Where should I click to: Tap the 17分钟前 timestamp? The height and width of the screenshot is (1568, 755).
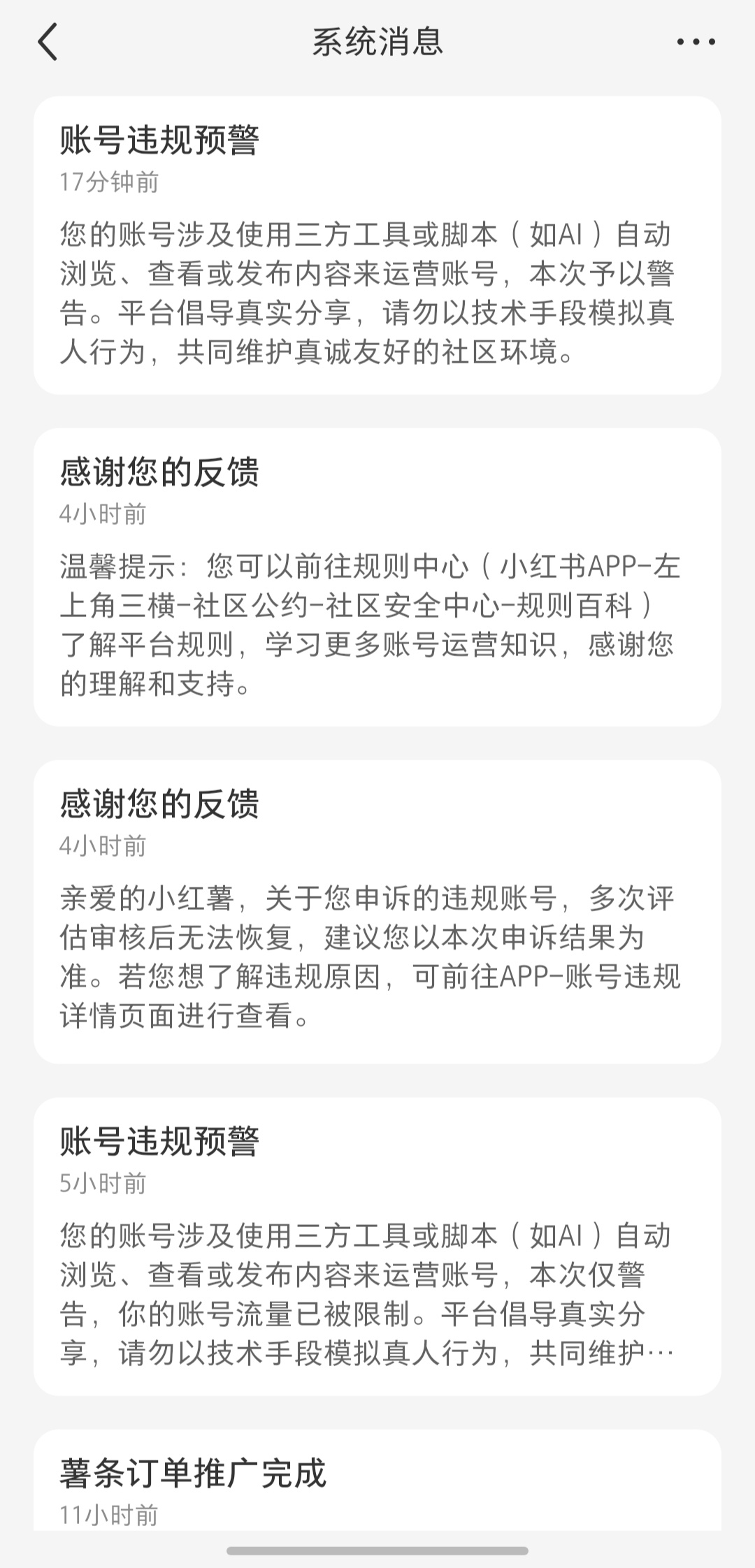pyautogui.click(x=109, y=183)
